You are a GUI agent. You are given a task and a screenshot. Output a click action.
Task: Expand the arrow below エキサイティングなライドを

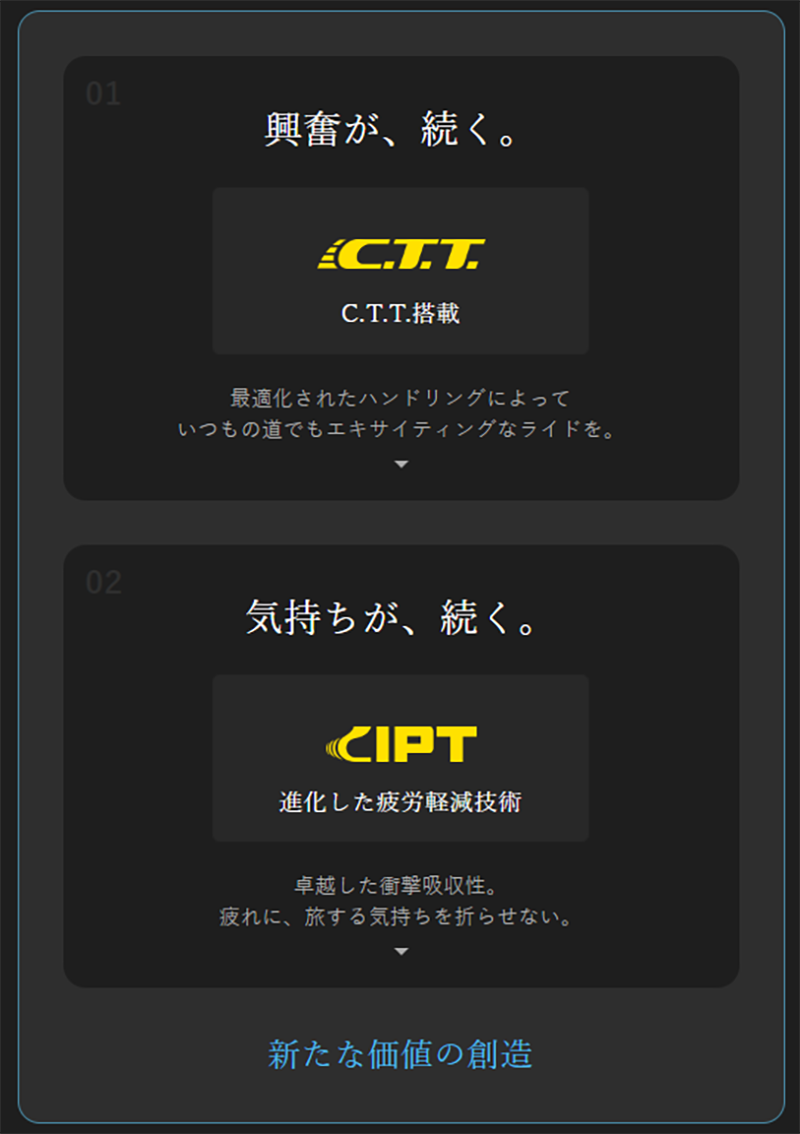[x=401, y=465]
